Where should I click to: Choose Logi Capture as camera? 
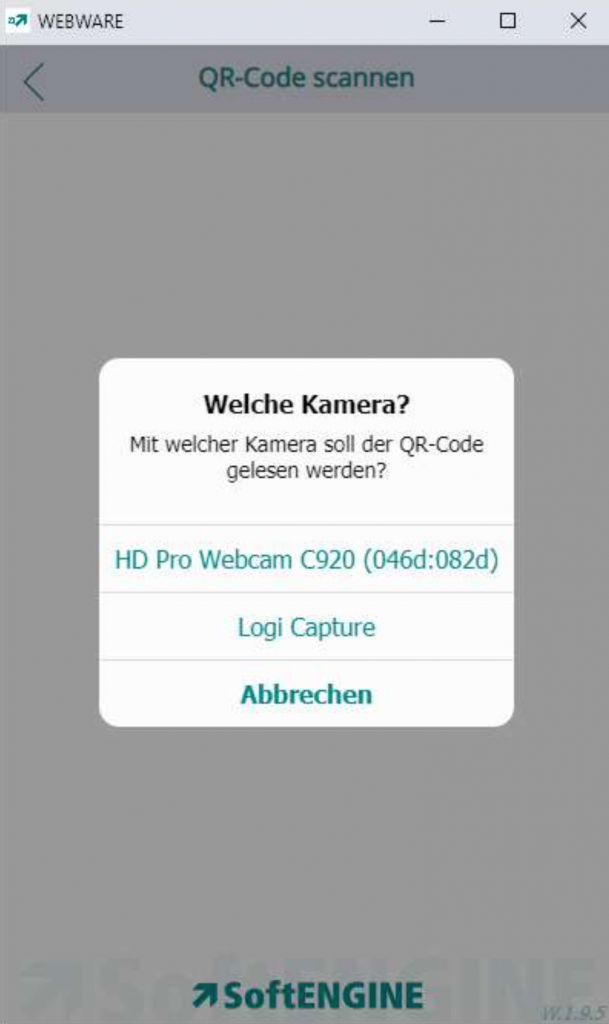306,627
